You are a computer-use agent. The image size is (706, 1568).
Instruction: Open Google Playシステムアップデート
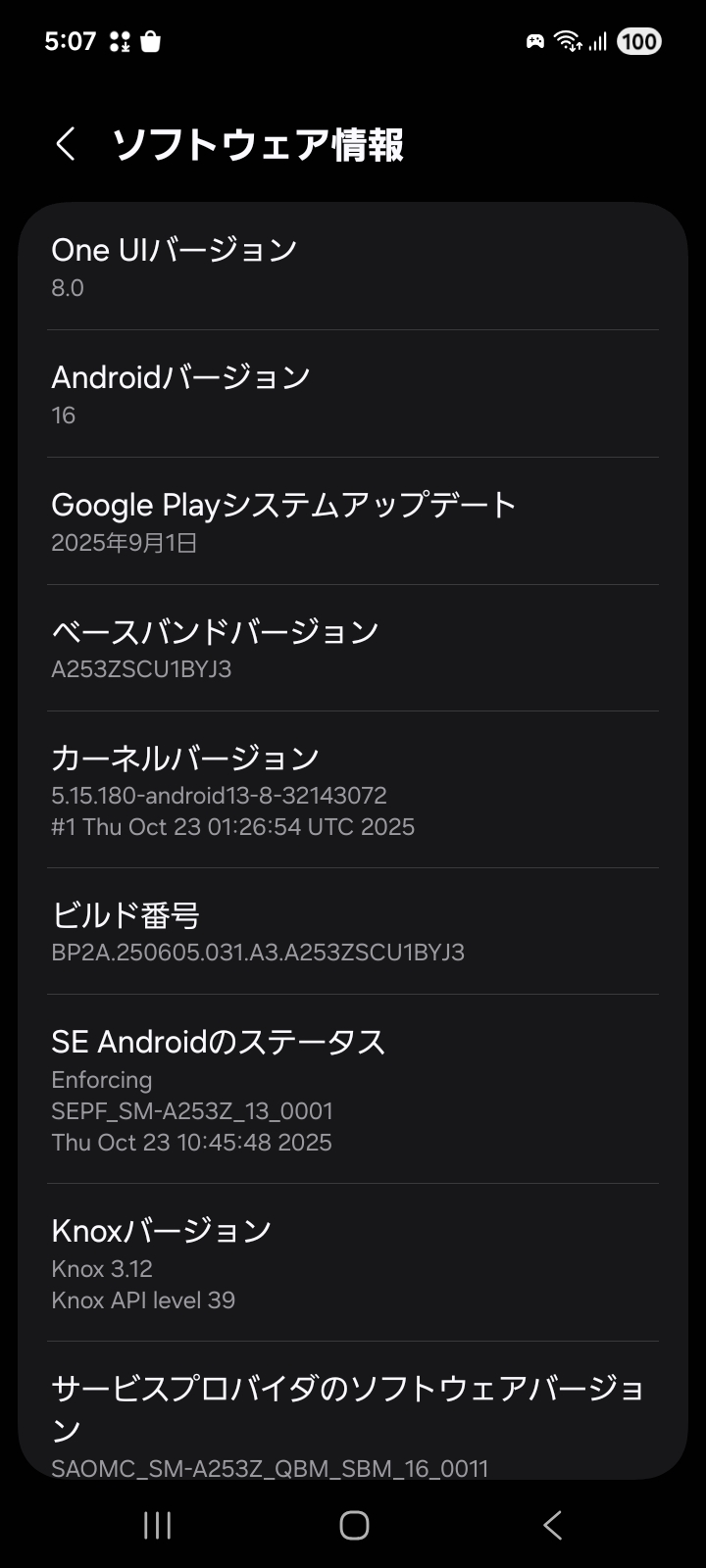pos(353,521)
